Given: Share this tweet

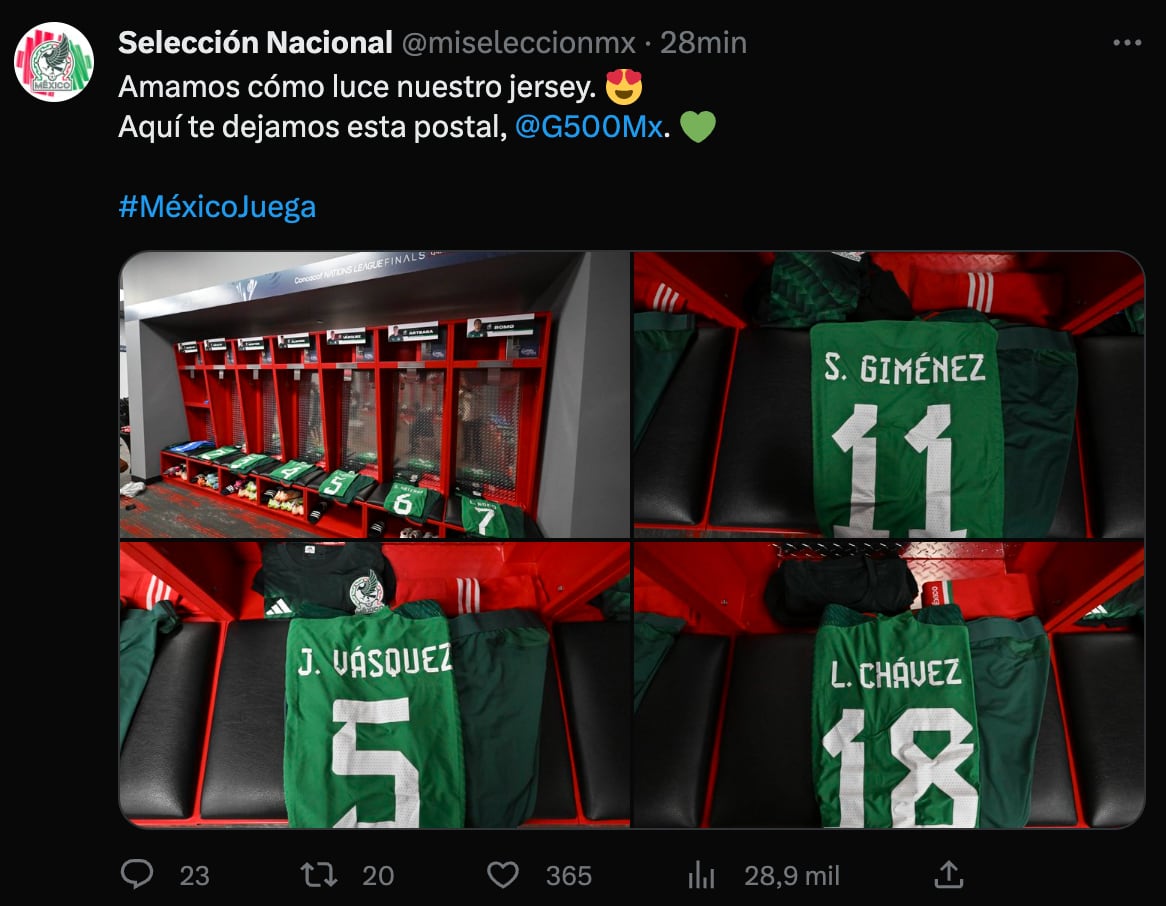Looking at the screenshot, I should [947, 876].
